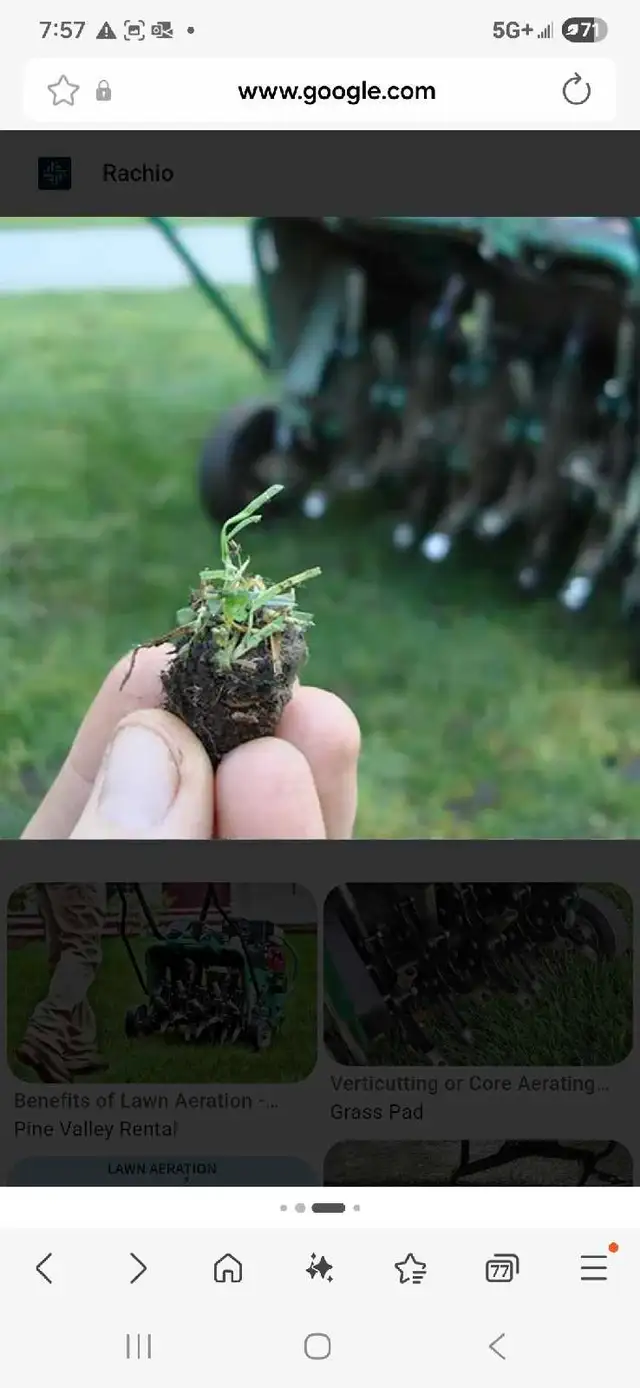
Task: Tap the www.google.com address bar
Action: [x=336, y=91]
